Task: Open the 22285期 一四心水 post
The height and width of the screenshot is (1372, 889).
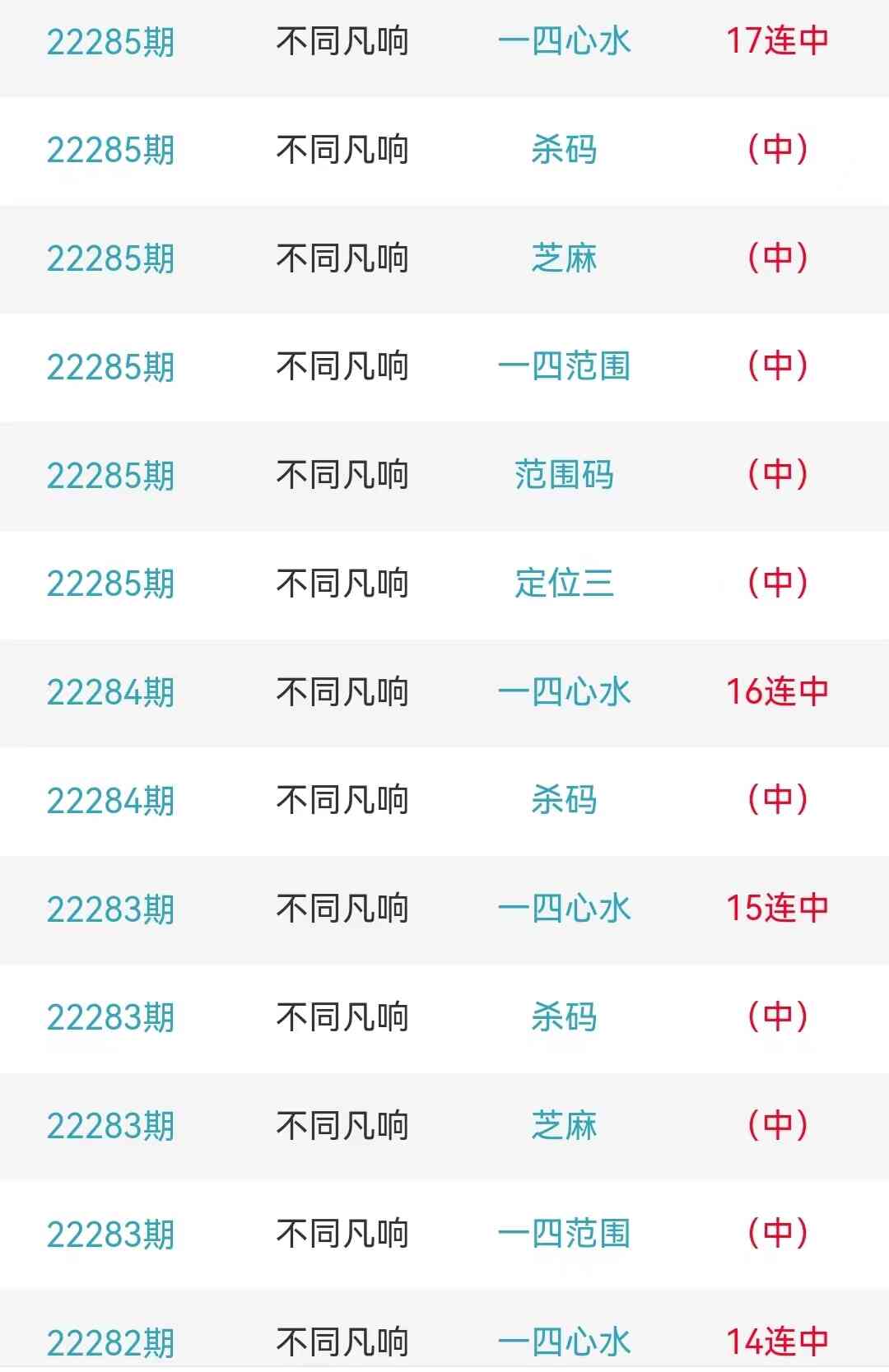Action: coord(564,41)
